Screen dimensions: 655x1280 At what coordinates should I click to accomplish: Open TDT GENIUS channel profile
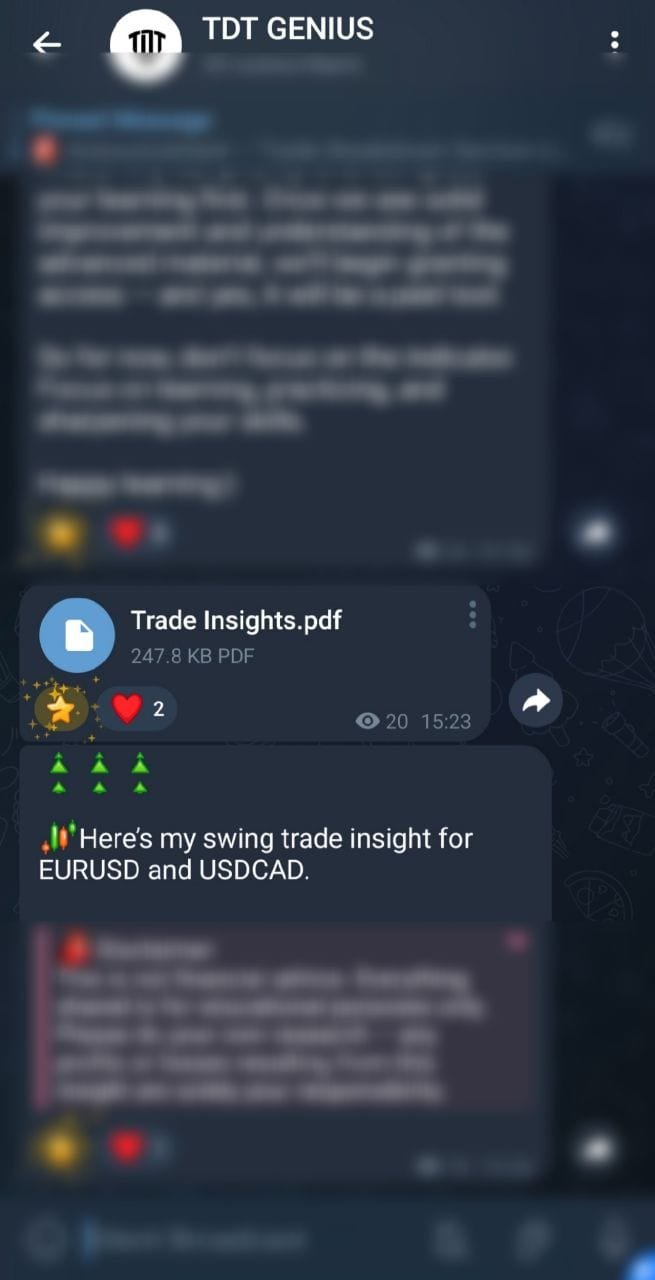coord(287,30)
